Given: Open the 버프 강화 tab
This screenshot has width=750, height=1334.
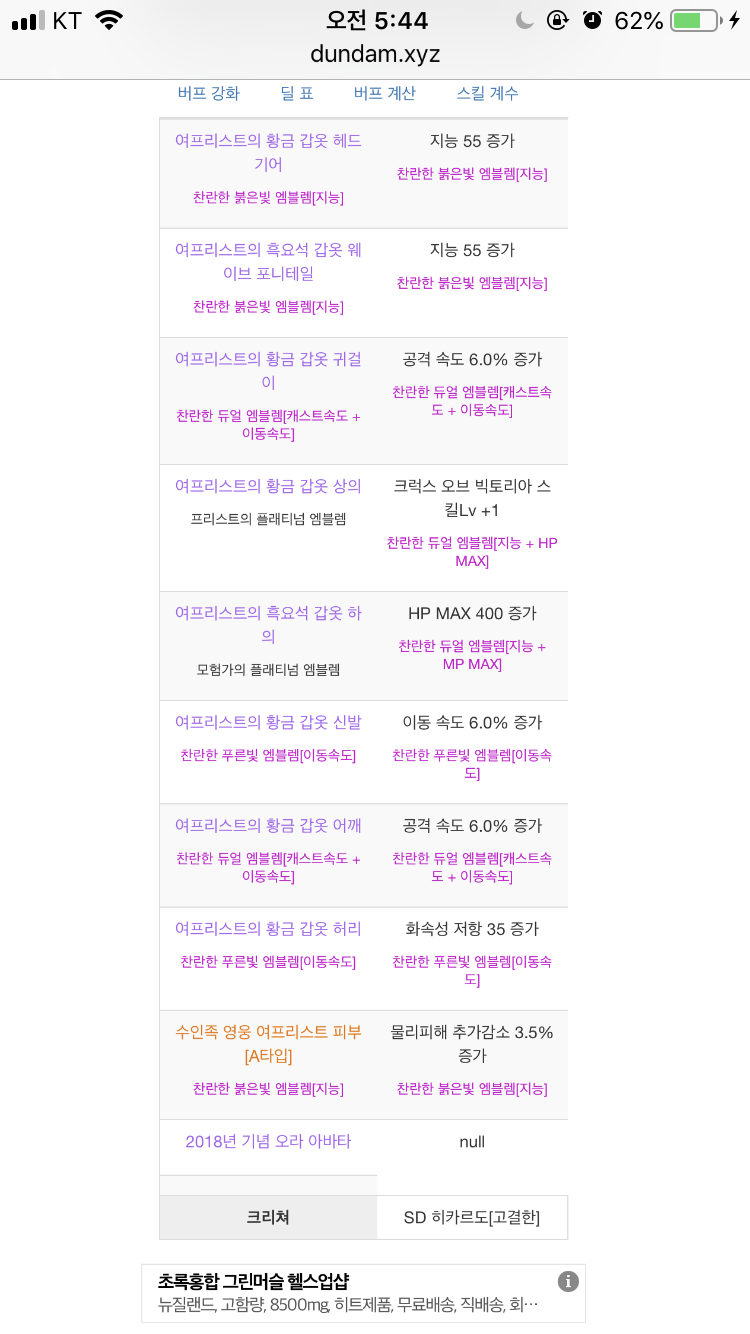Looking at the screenshot, I should point(208,93).
